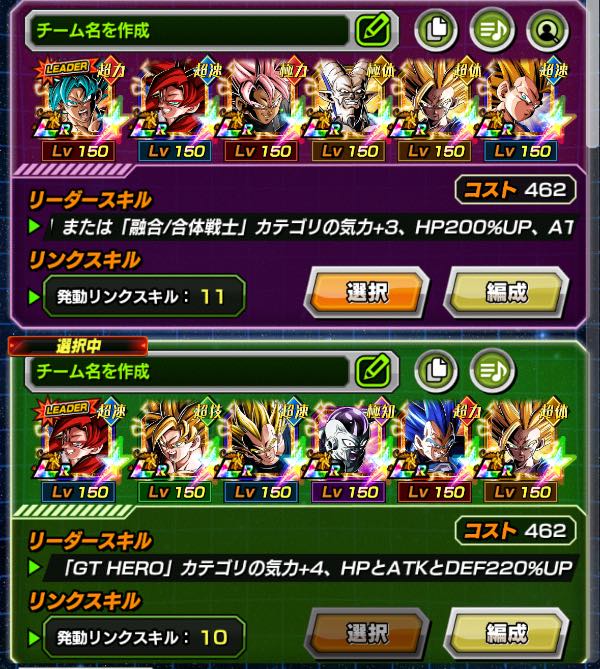Screen dimensions: 600x669
Task: Tap the purple team's name field
Action: click(190, 29)
